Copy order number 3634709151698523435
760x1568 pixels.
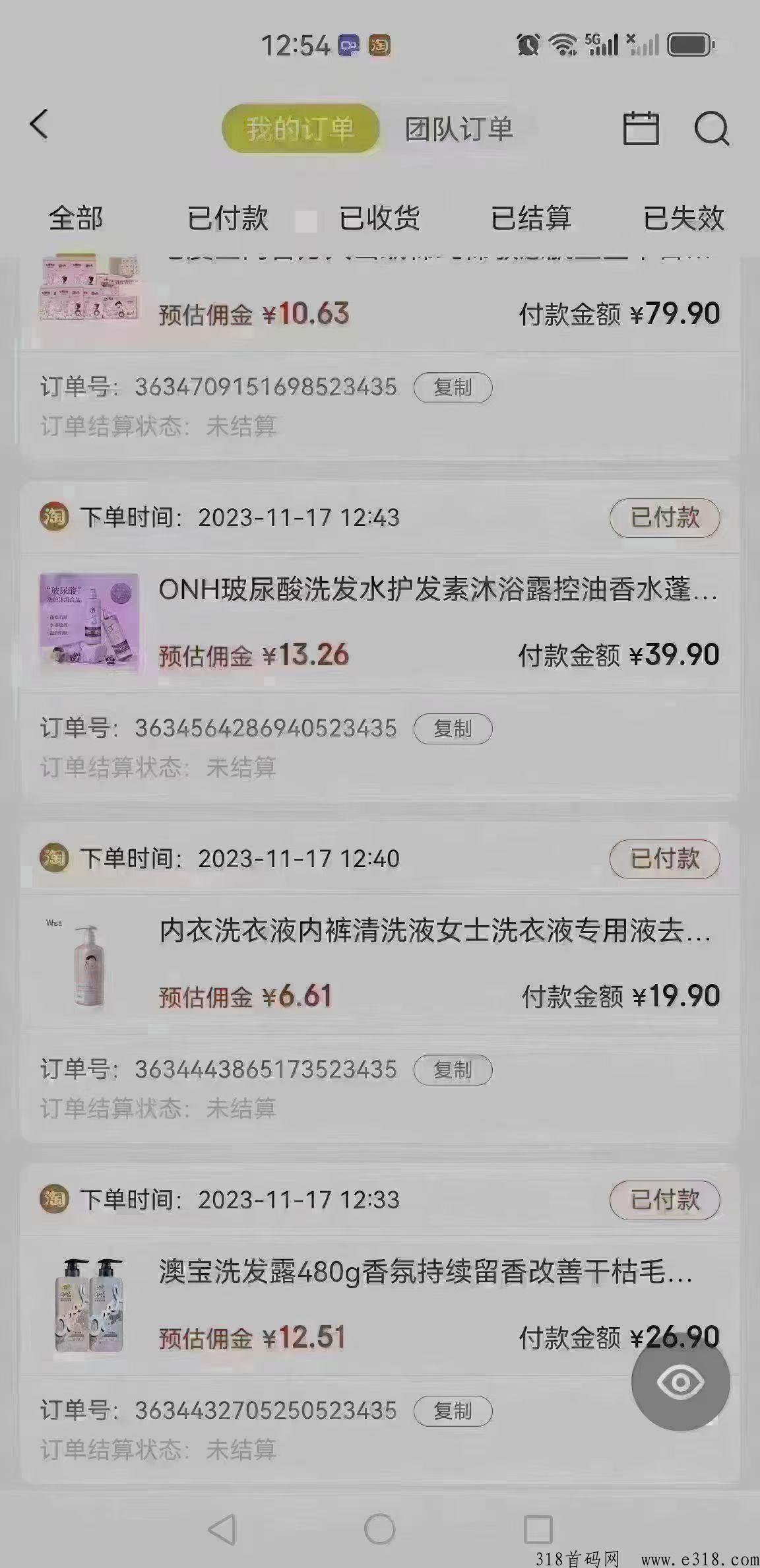[x=453, y=387]
